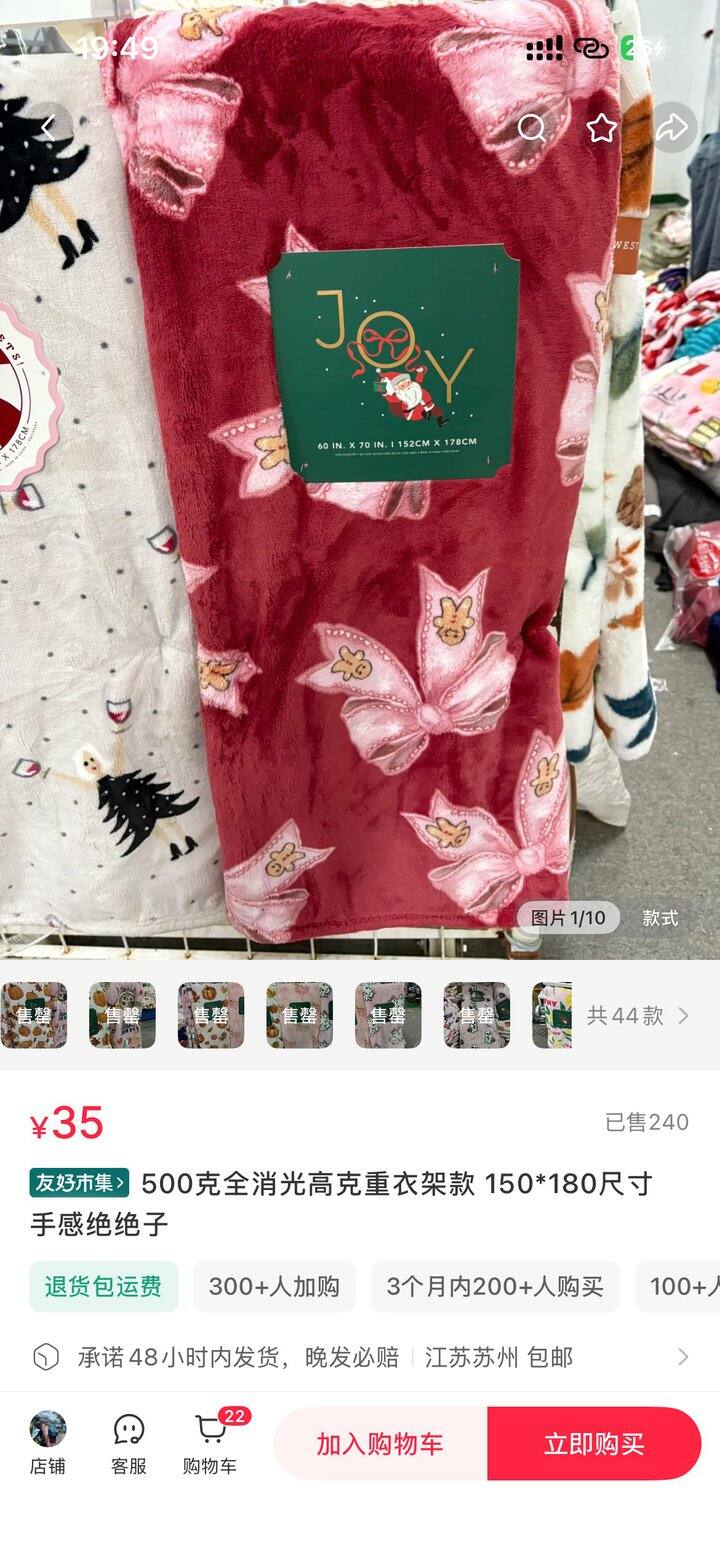Select the first sold-out style thumbnail
This screenshot has height=1558, width=720.
pyautogui.click(x=34, y=1015)
